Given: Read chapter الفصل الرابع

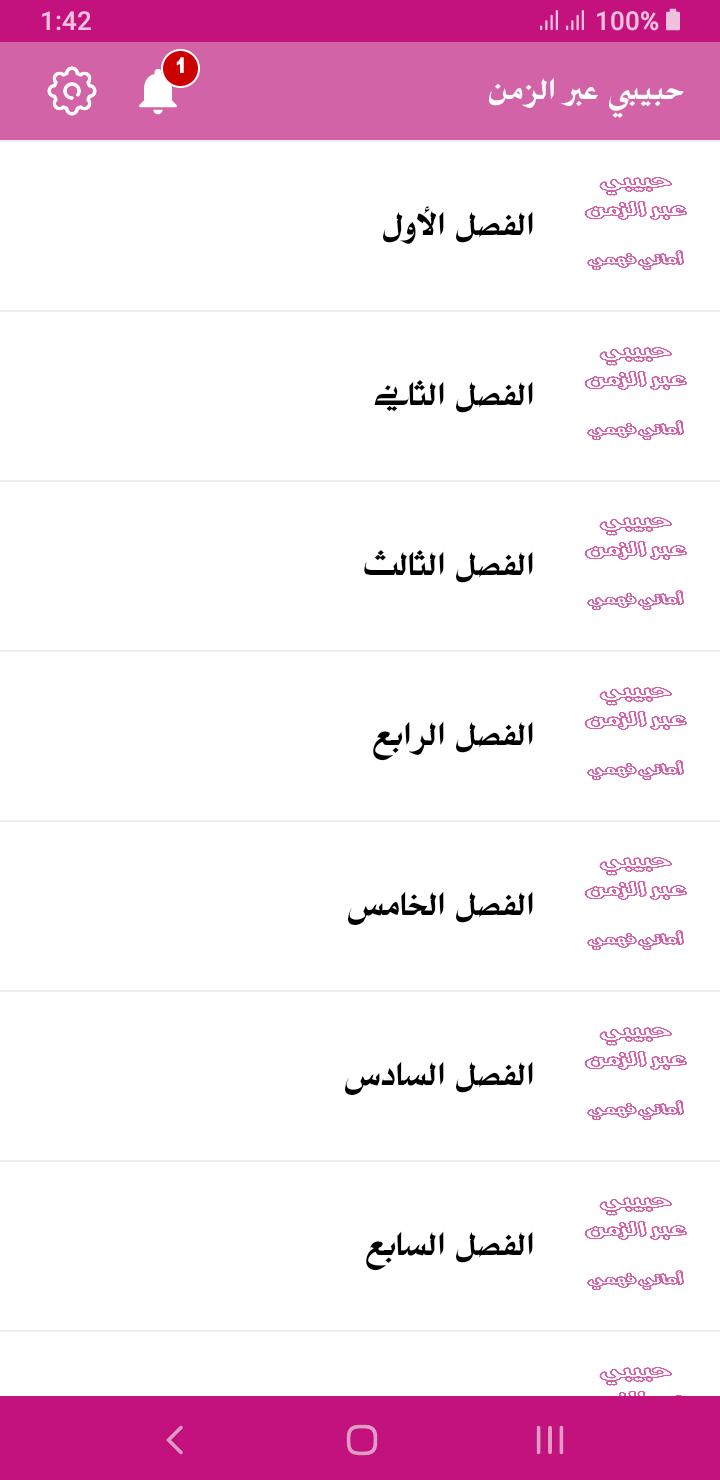Looking at the screenshot, I should (453, 736).
